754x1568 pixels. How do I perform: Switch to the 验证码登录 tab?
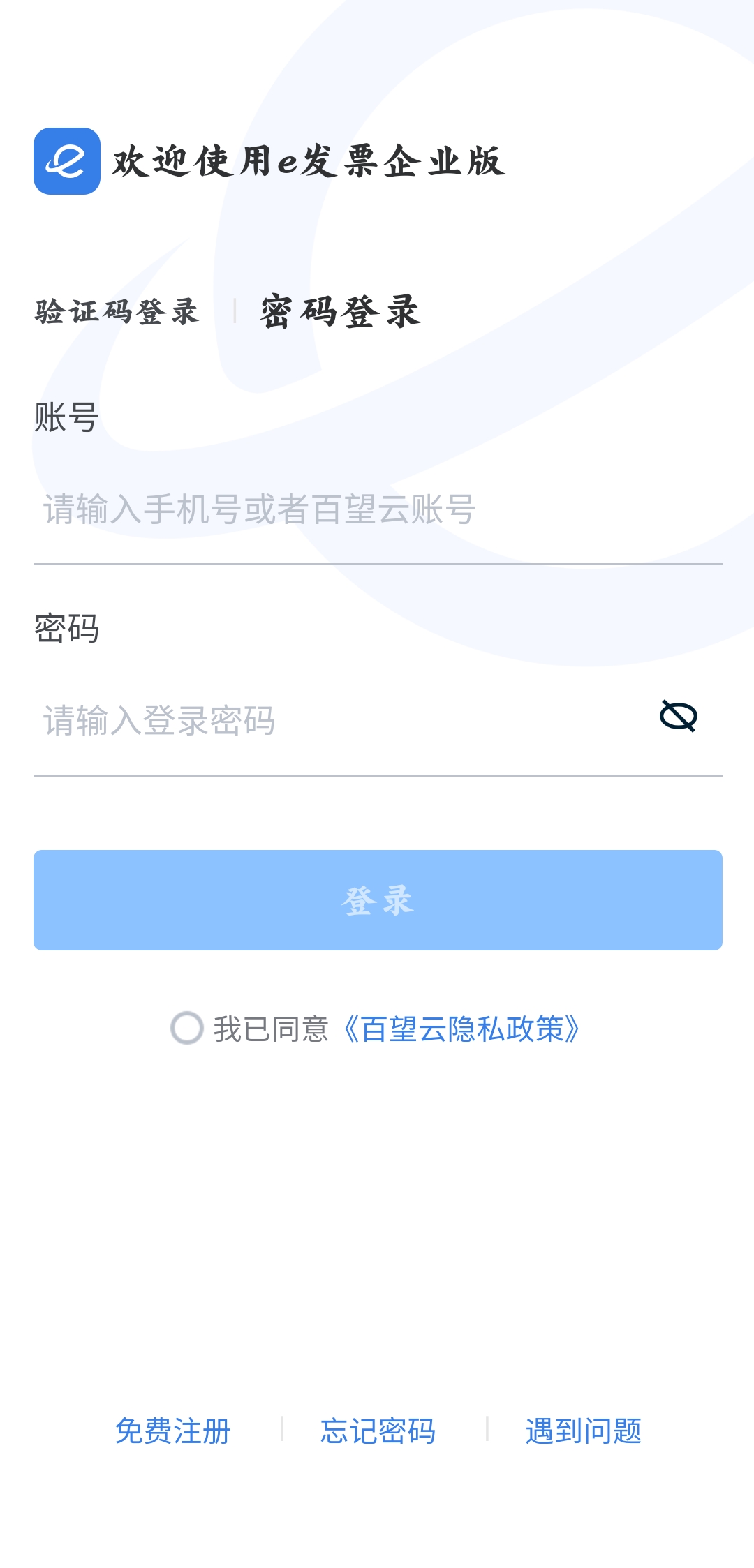pyautogui.click(x=117, y=311)
